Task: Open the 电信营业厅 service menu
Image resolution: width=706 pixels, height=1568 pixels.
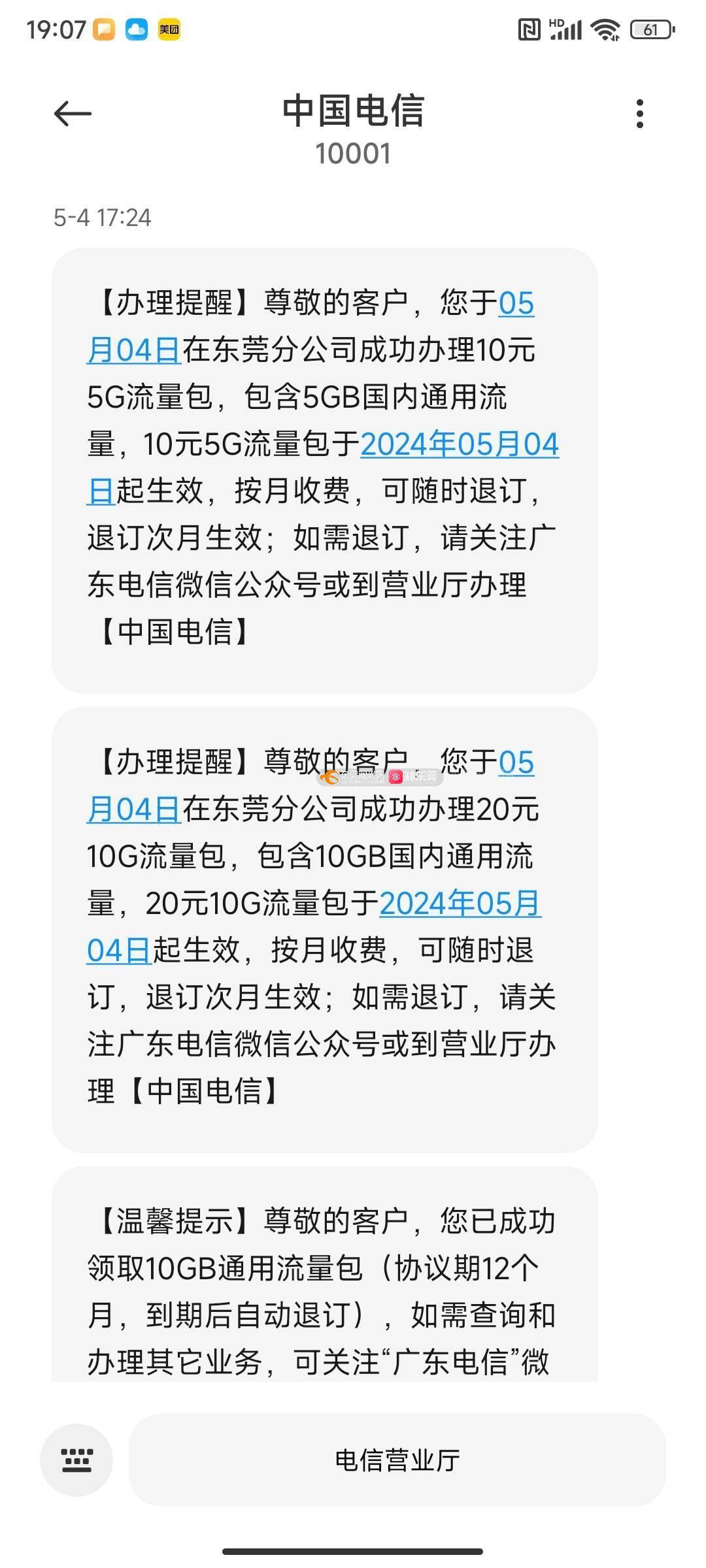Action: tap(397, 1460)
